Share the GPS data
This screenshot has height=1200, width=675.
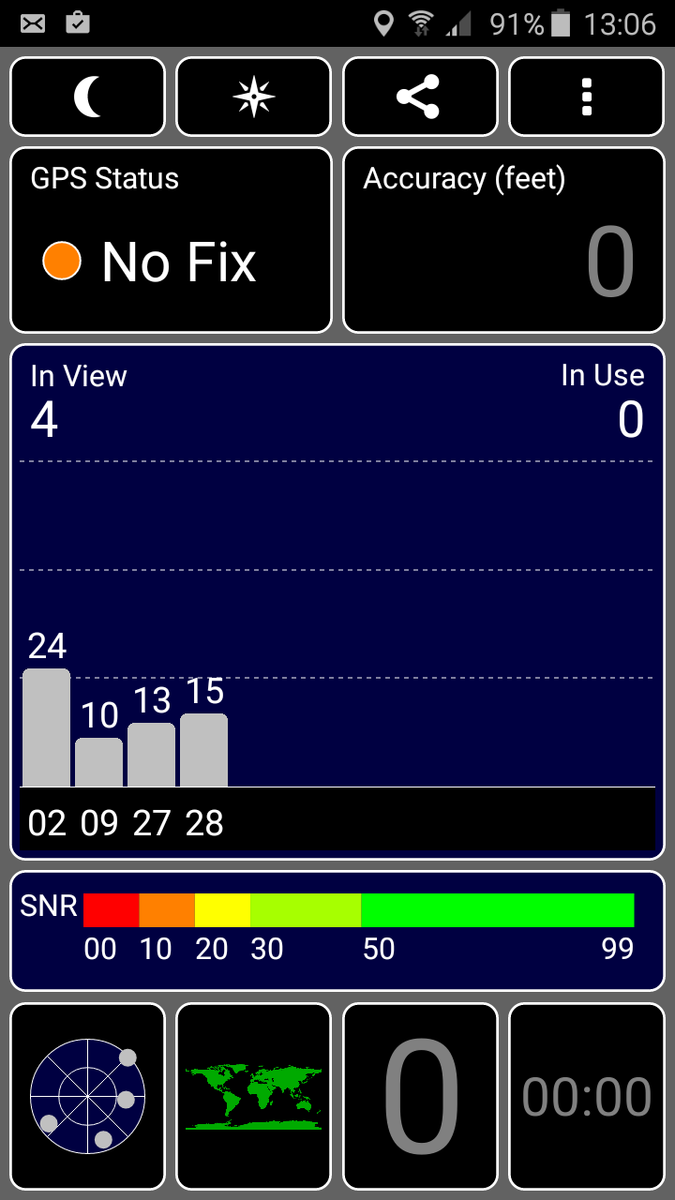coord(419,97)
